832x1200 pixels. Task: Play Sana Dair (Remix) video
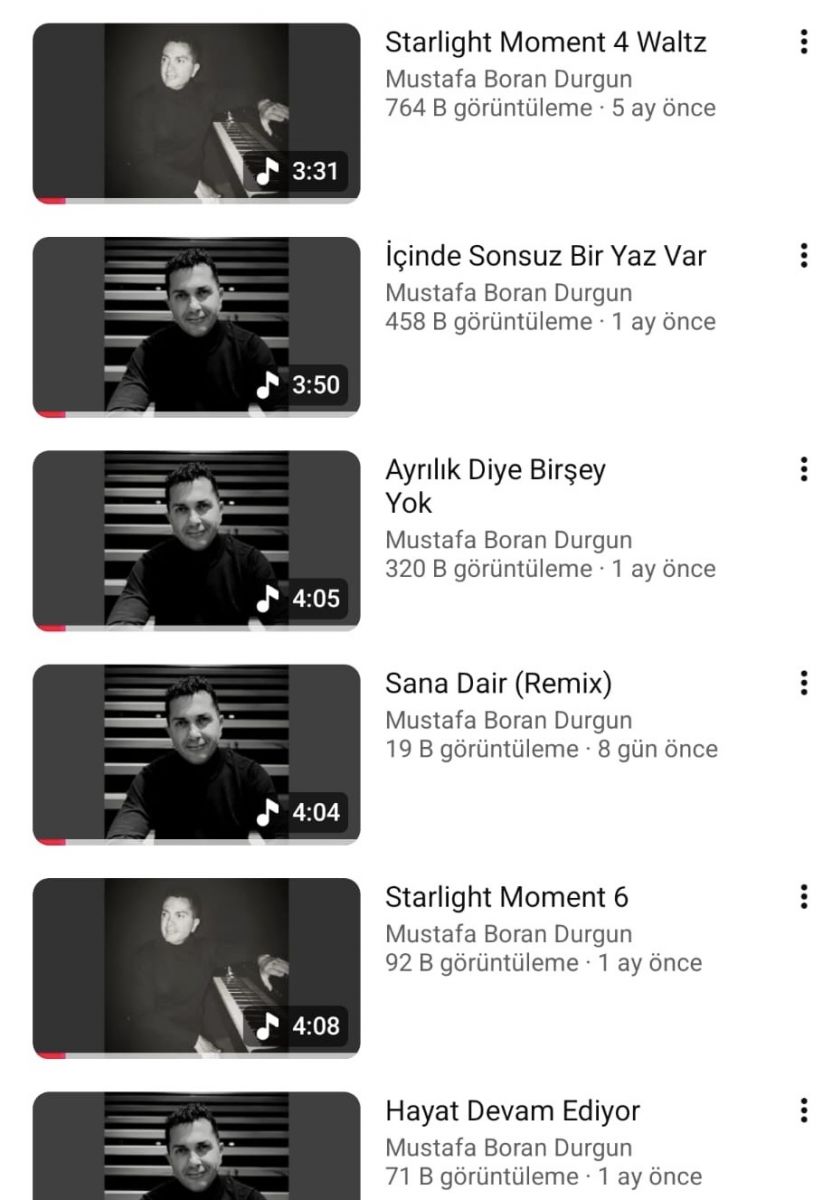196,754
